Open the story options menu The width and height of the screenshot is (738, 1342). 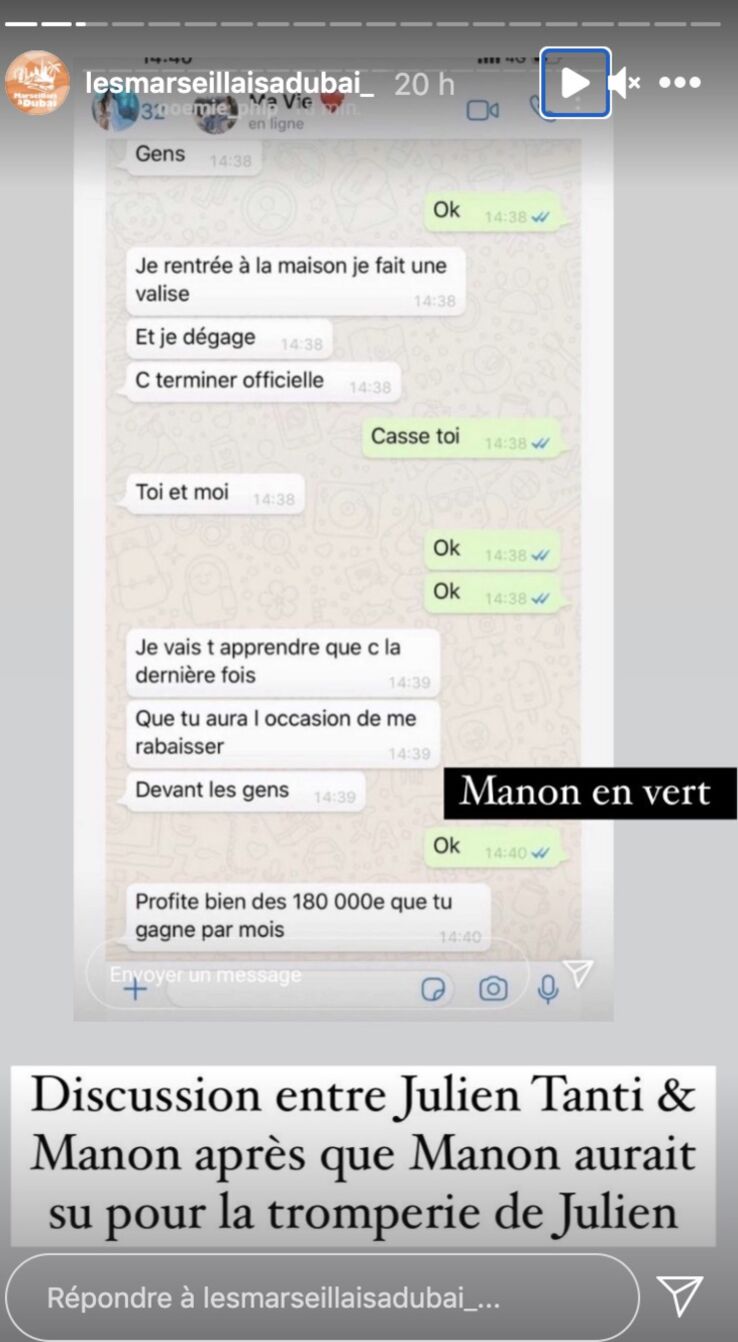coord(680,83)
